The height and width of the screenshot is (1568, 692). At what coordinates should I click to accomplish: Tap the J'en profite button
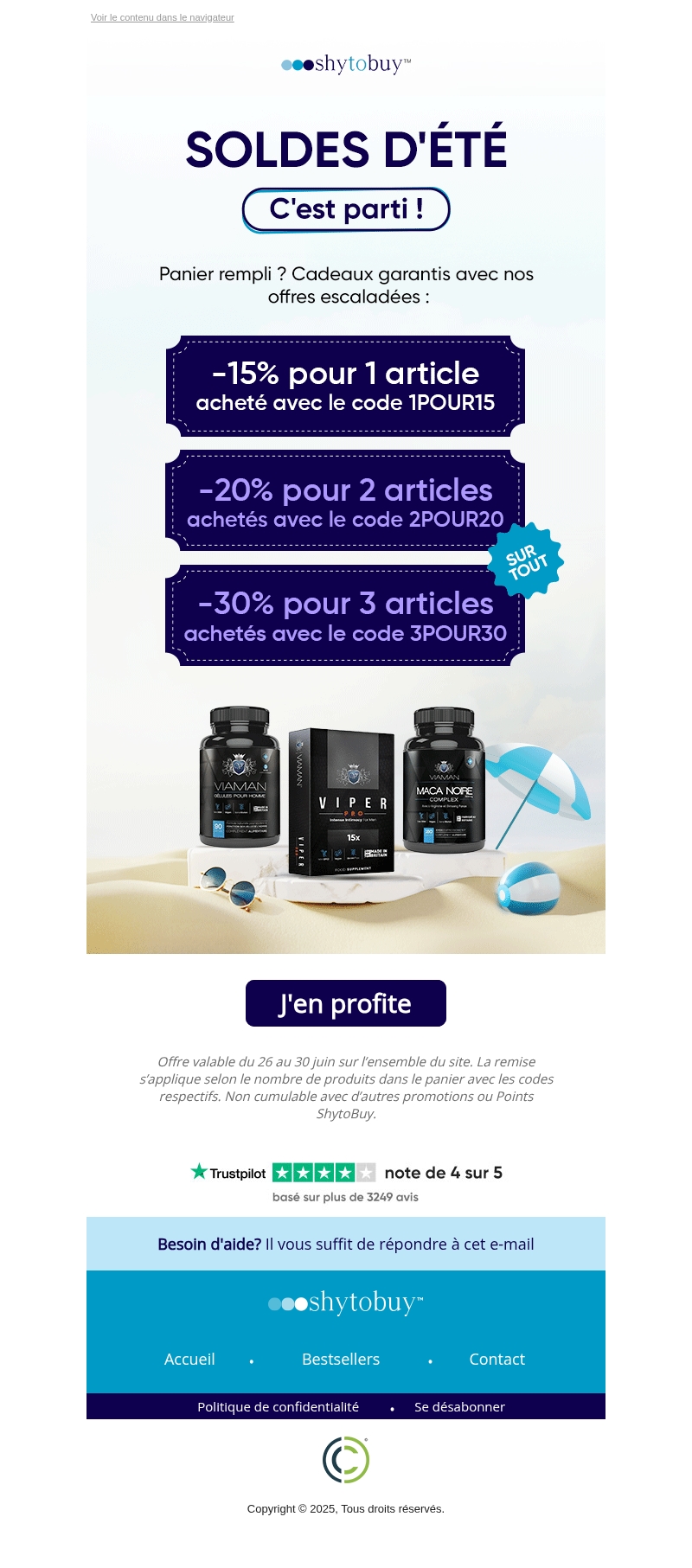coord(346,1003)
